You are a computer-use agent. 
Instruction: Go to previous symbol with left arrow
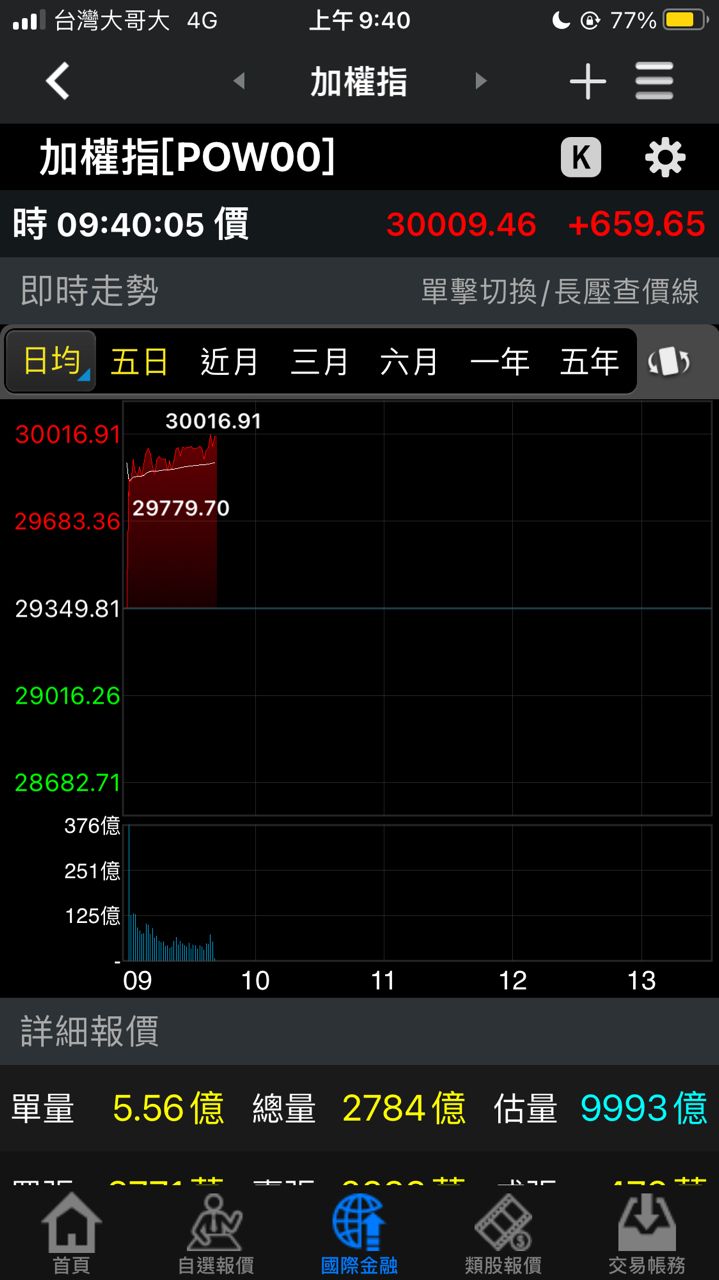[239, 81]
